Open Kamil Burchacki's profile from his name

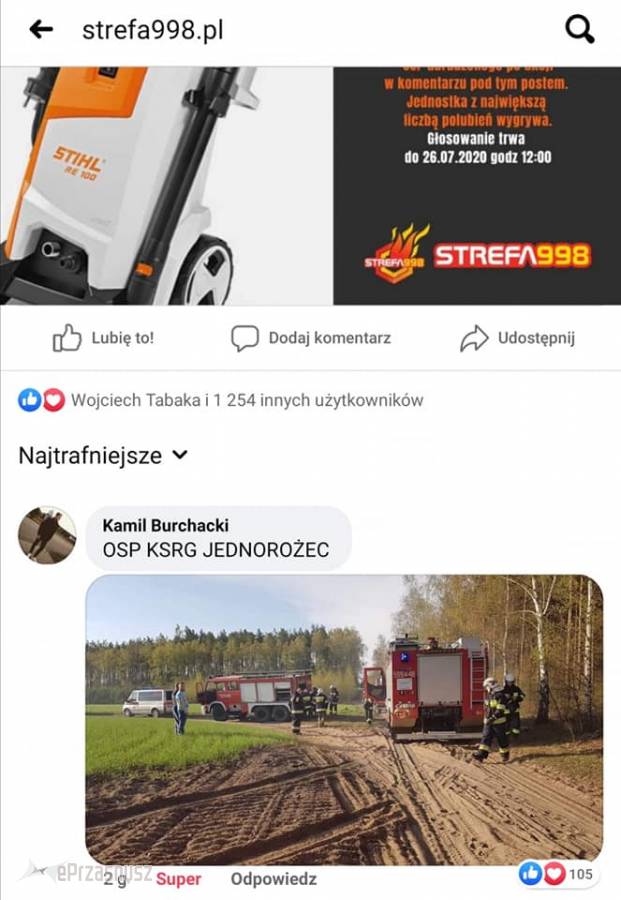(x=165, y=525)
